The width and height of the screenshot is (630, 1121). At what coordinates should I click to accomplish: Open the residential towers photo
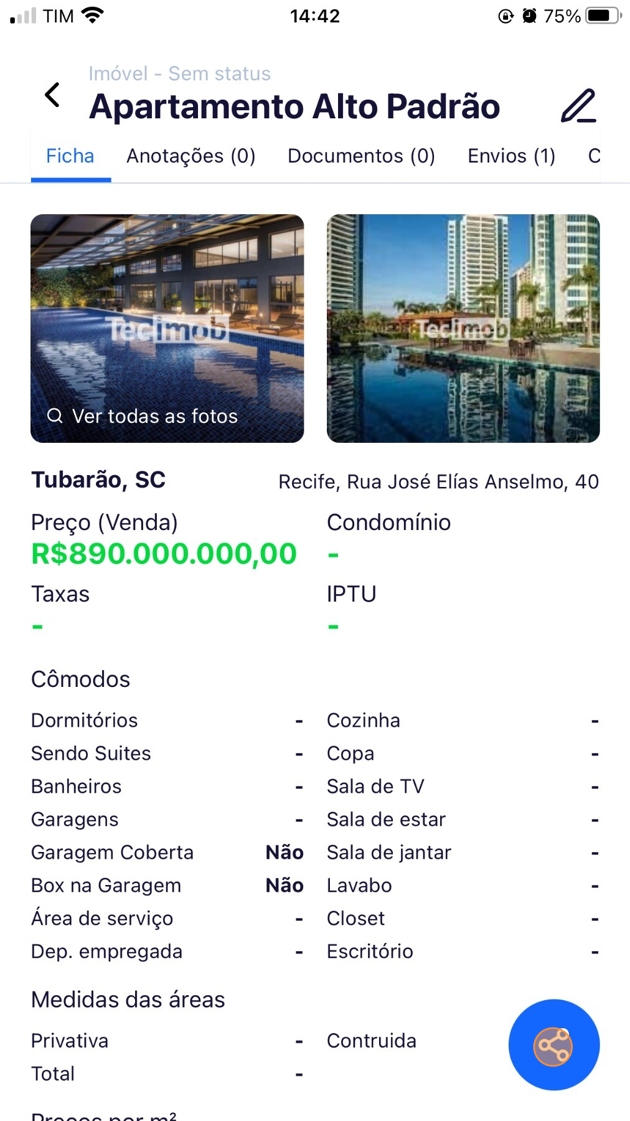tap(463, 328)
